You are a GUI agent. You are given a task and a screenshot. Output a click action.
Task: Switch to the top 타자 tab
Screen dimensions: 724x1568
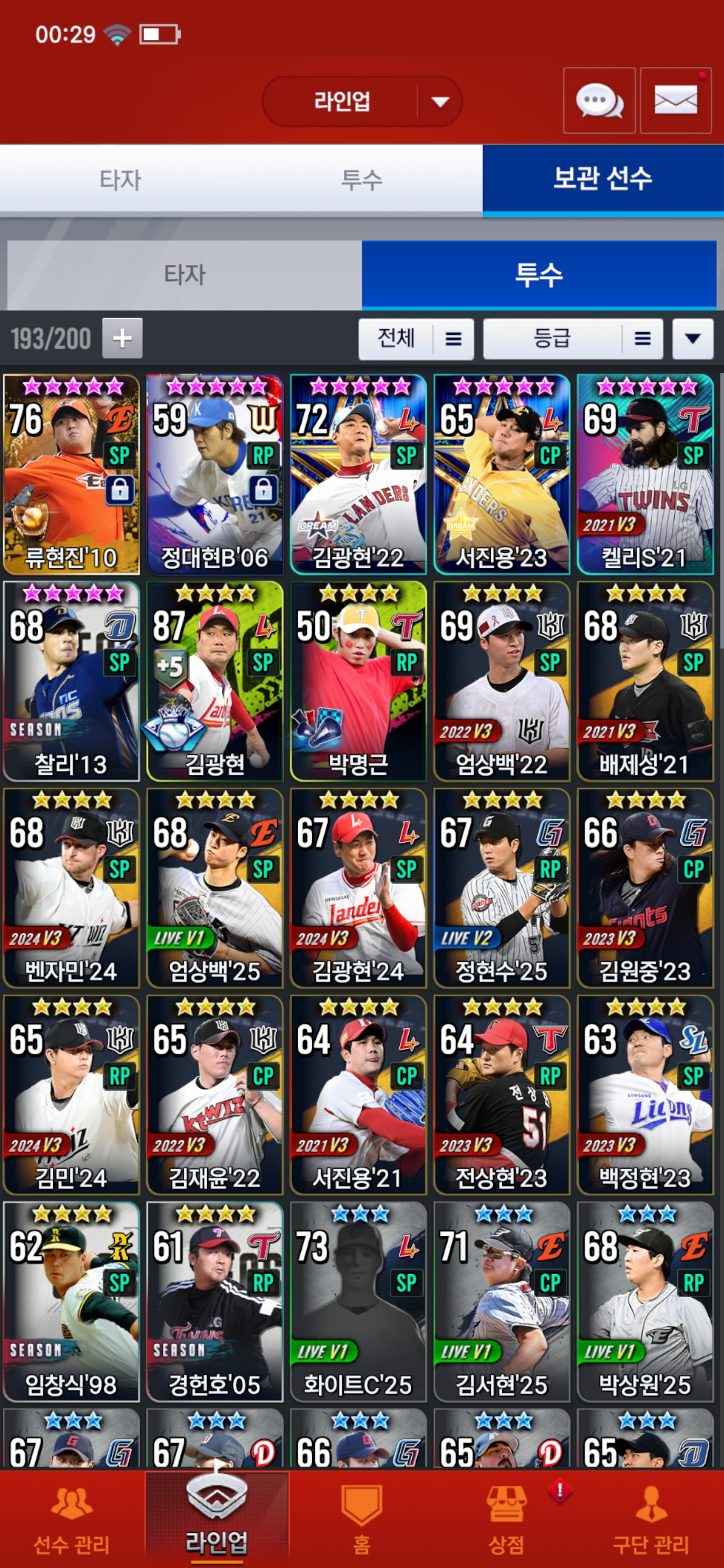coord(121,179)
